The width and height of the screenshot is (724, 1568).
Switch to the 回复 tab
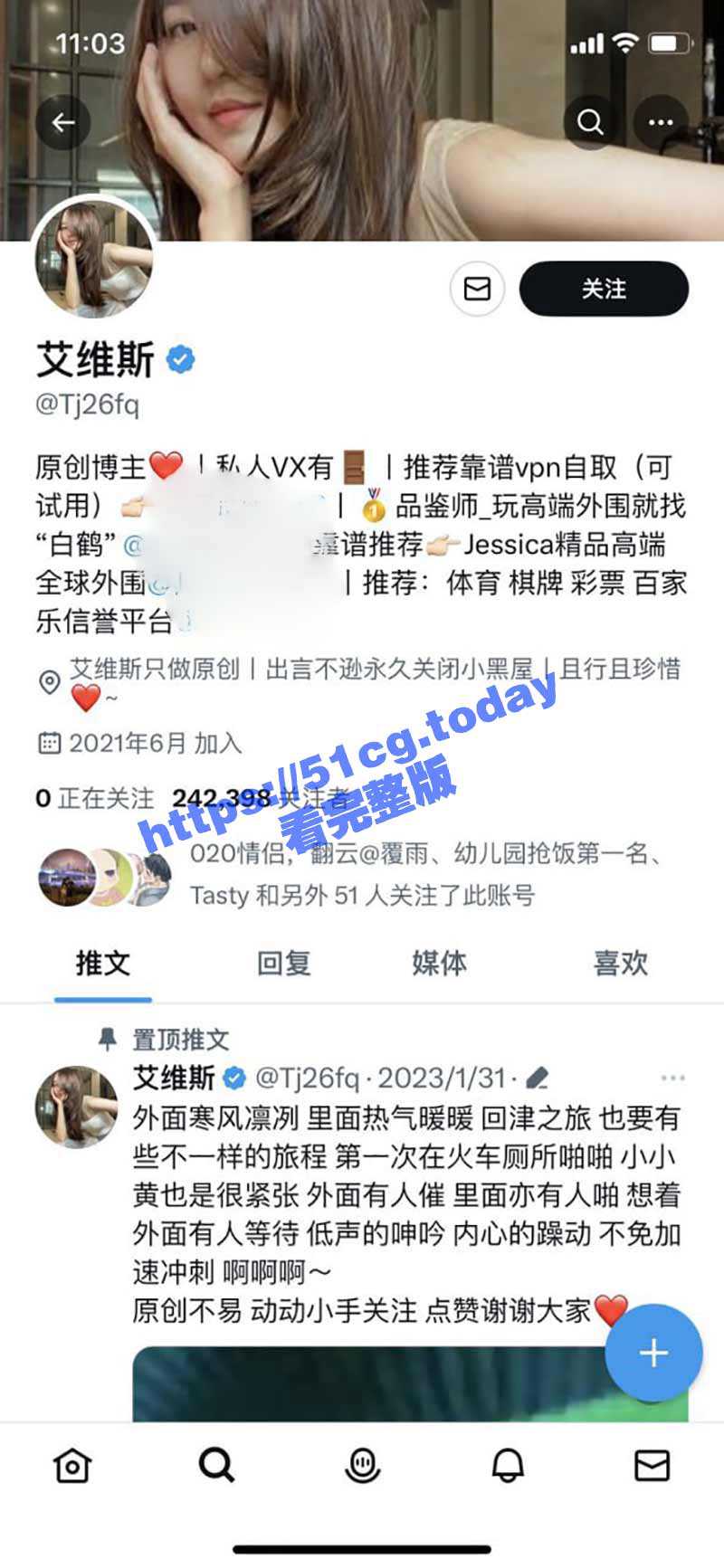pos(283,964)
